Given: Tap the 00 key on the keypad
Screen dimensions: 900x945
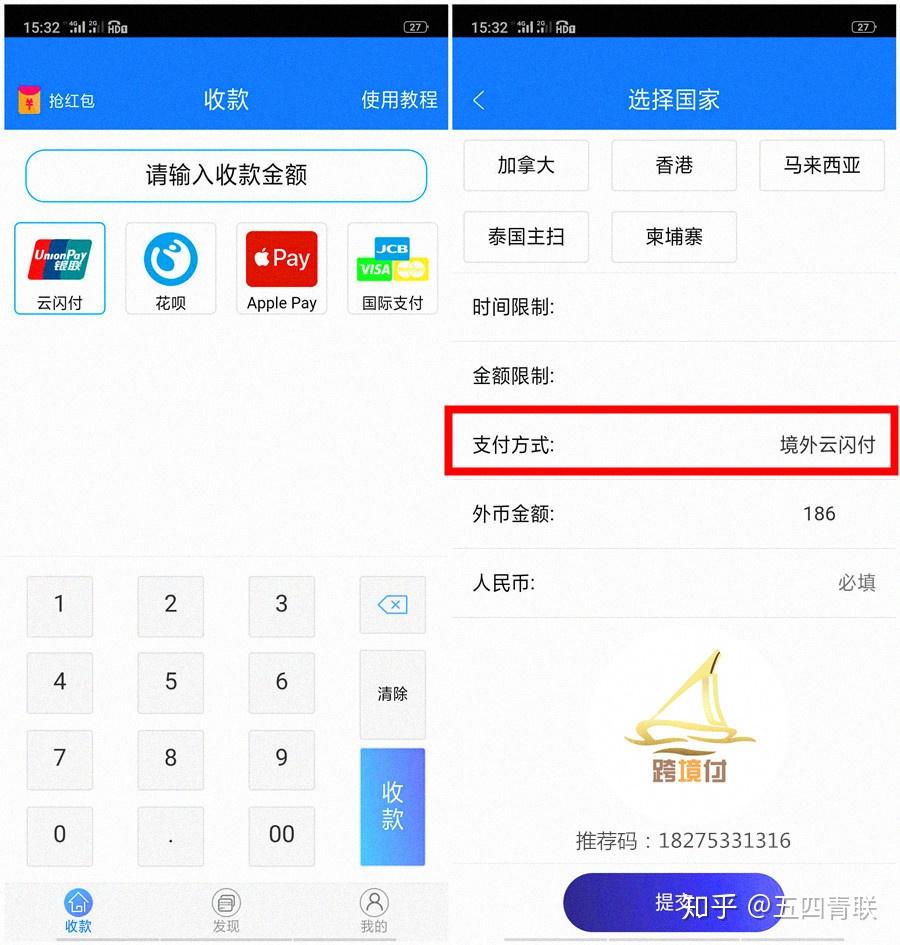Looking at the screenshot, I should (x=282, y=835).
